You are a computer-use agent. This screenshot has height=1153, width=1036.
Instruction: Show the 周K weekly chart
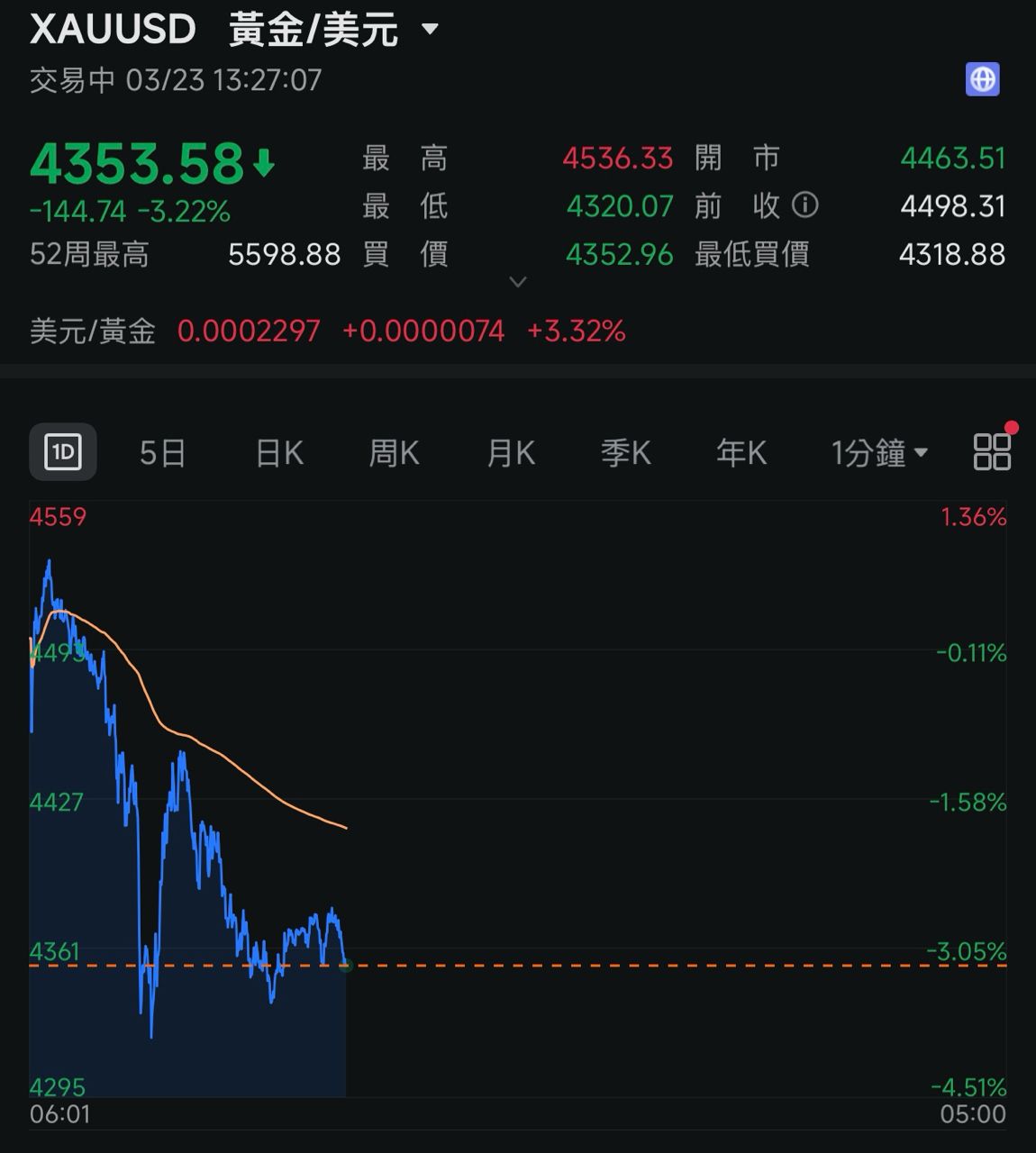point(394,452)
